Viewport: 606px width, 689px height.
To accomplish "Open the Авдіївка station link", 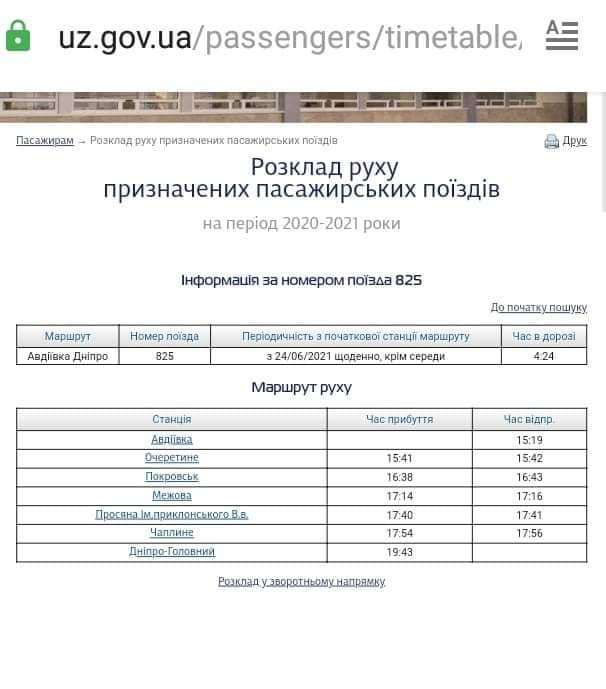I will (x=172, y=439).
